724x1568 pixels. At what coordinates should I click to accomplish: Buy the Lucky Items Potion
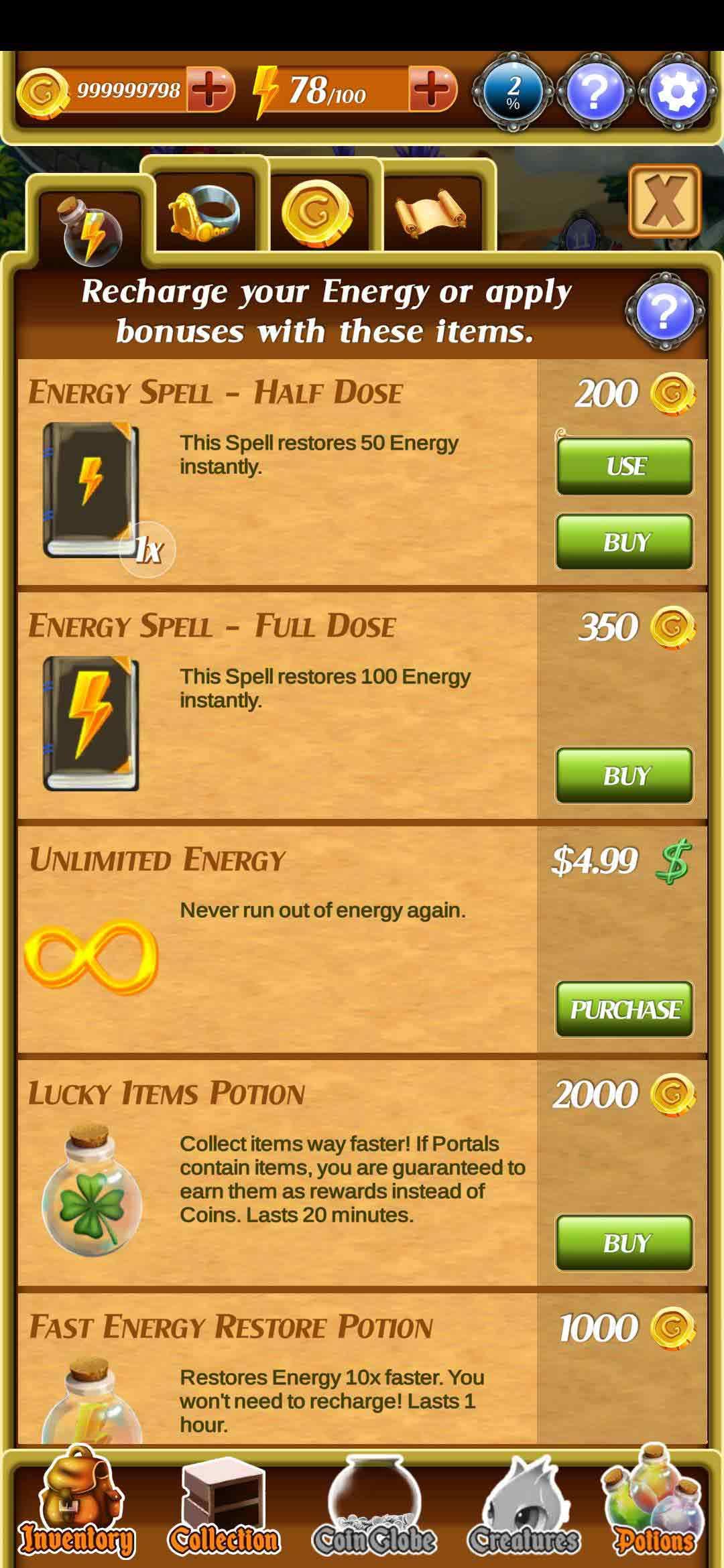coord(624,1243)
